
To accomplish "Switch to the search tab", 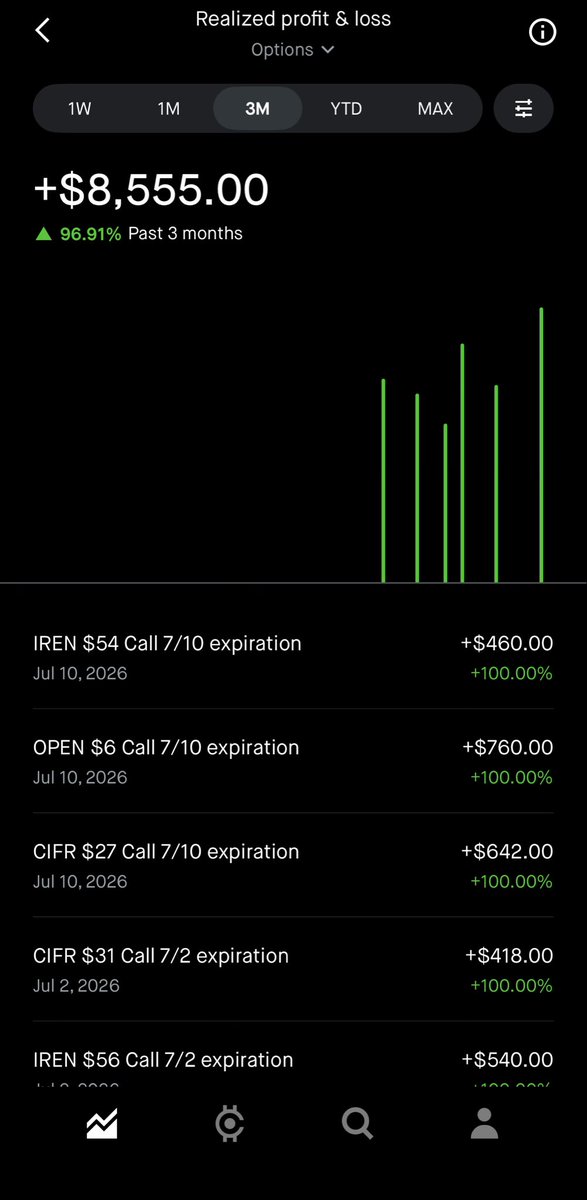I will [x=357, y=1124].
